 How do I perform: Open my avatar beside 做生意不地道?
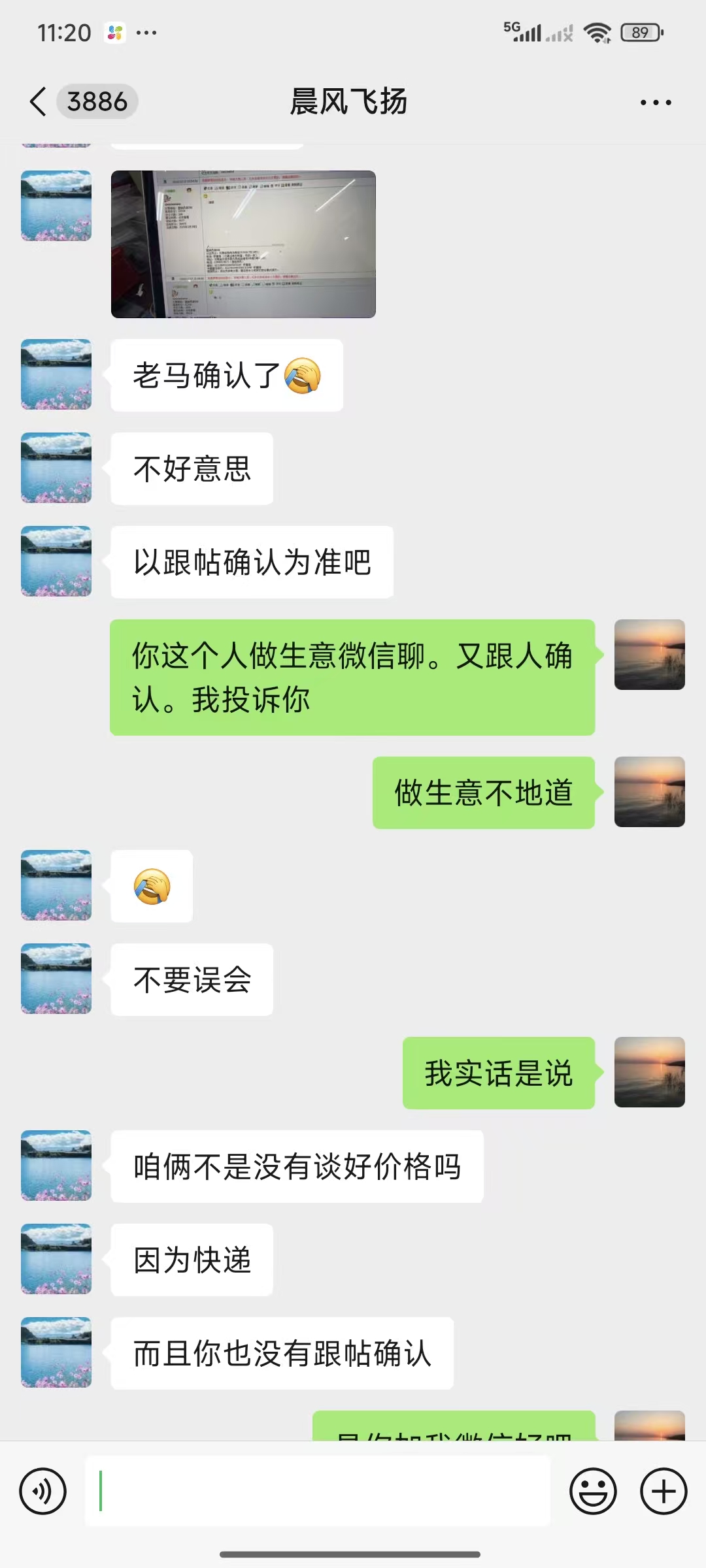click(x=649, y=792)
